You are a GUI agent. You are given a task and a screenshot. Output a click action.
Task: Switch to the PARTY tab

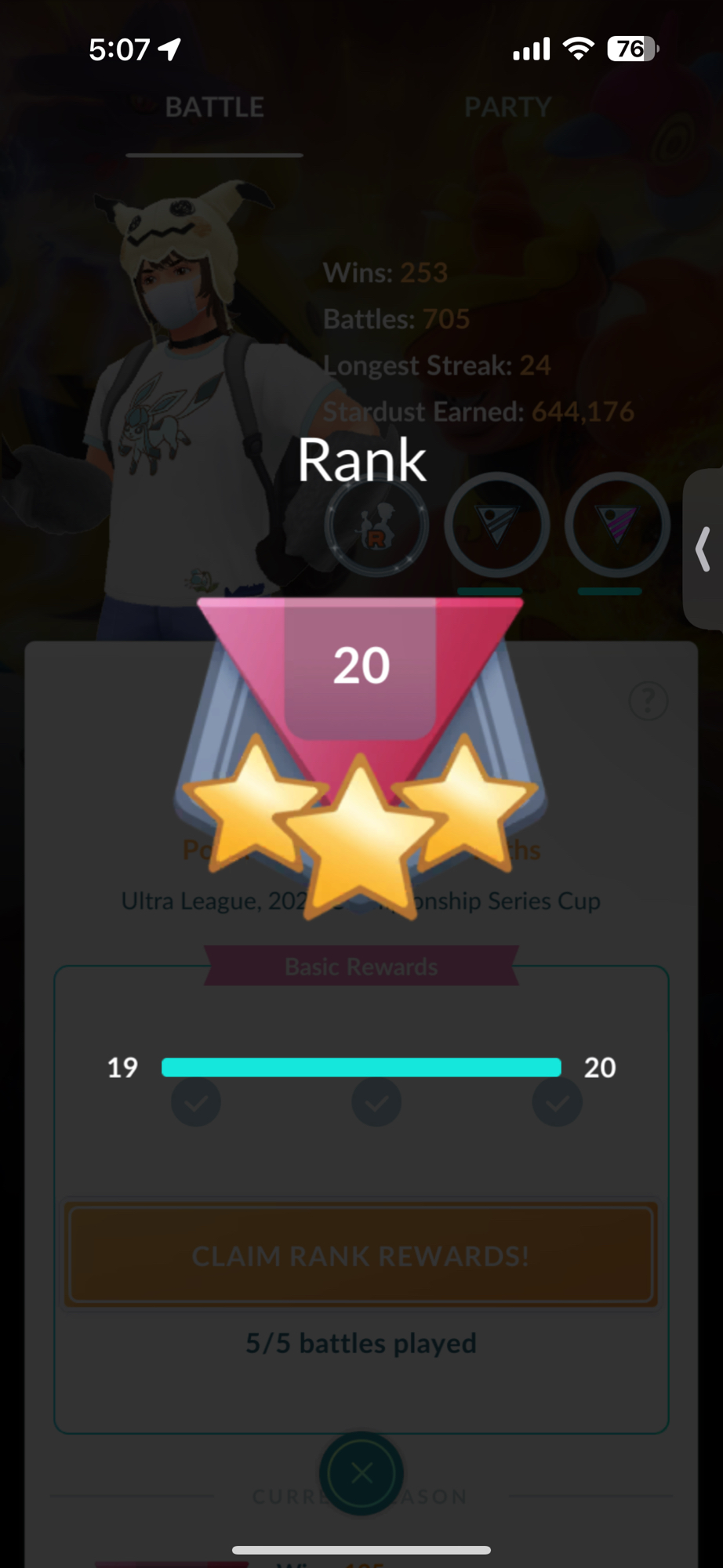tap(507, 107)
